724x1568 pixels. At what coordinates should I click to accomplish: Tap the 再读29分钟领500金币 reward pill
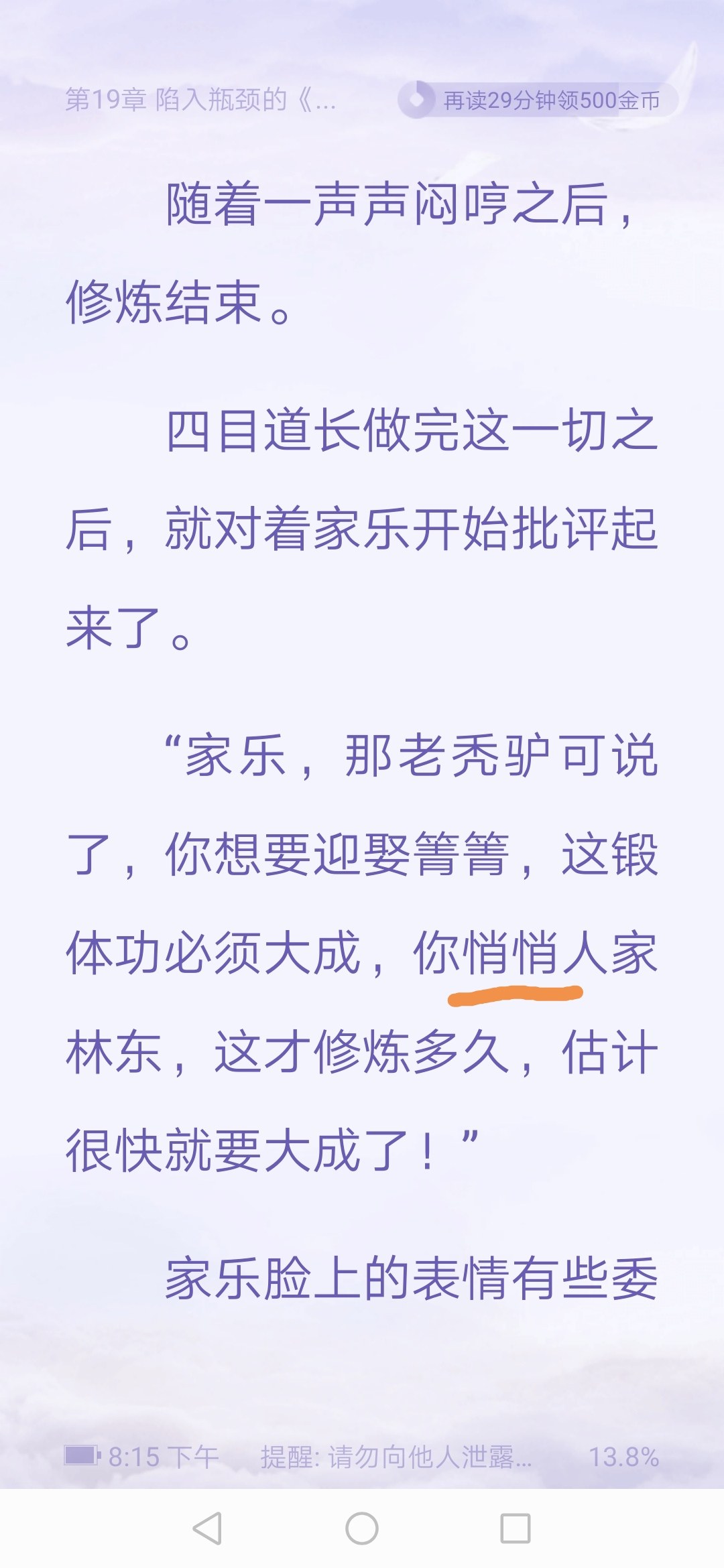pyautogui.click(x=537, y=101)
